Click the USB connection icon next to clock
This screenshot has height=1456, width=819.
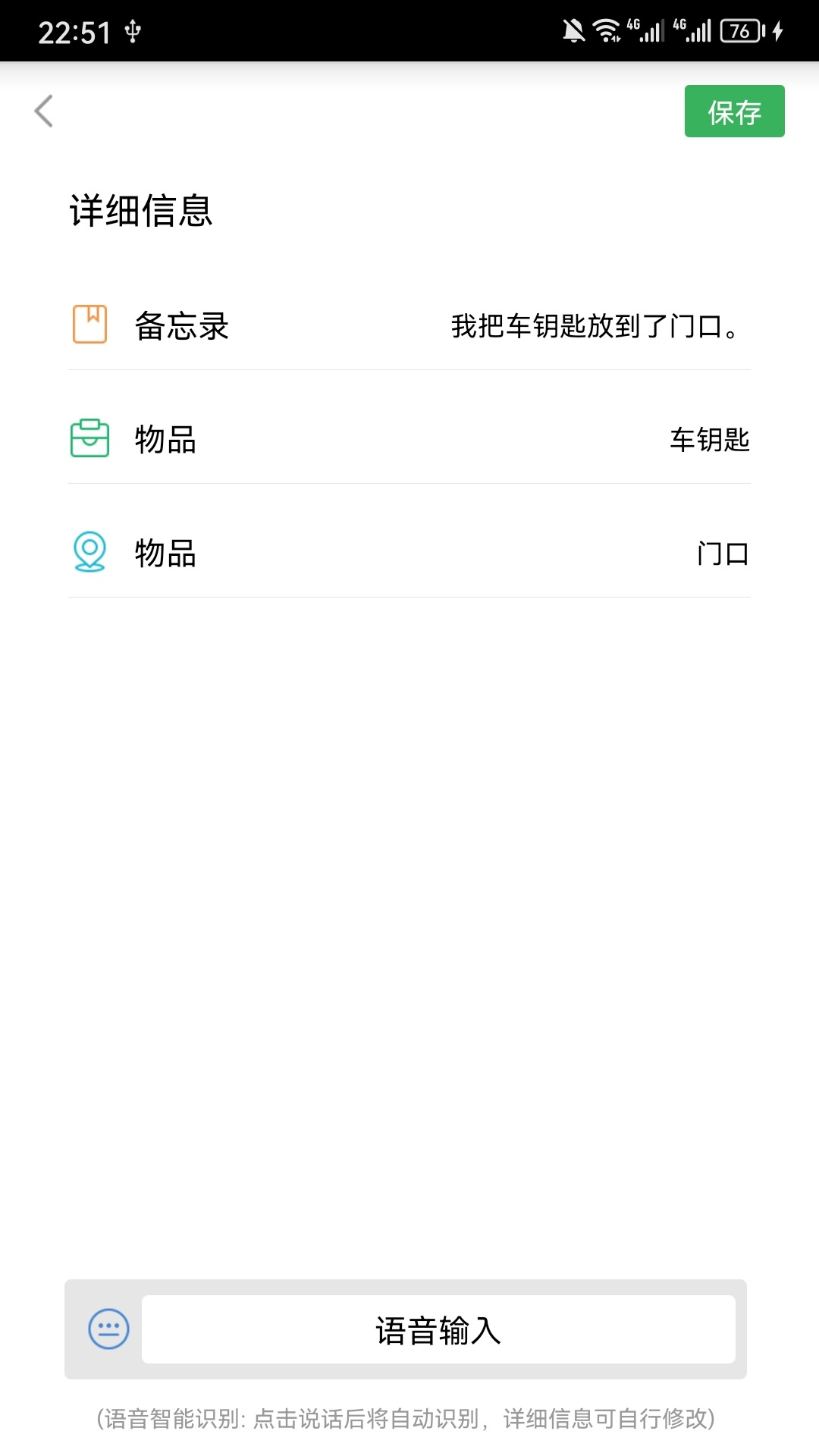click(133, 29)
